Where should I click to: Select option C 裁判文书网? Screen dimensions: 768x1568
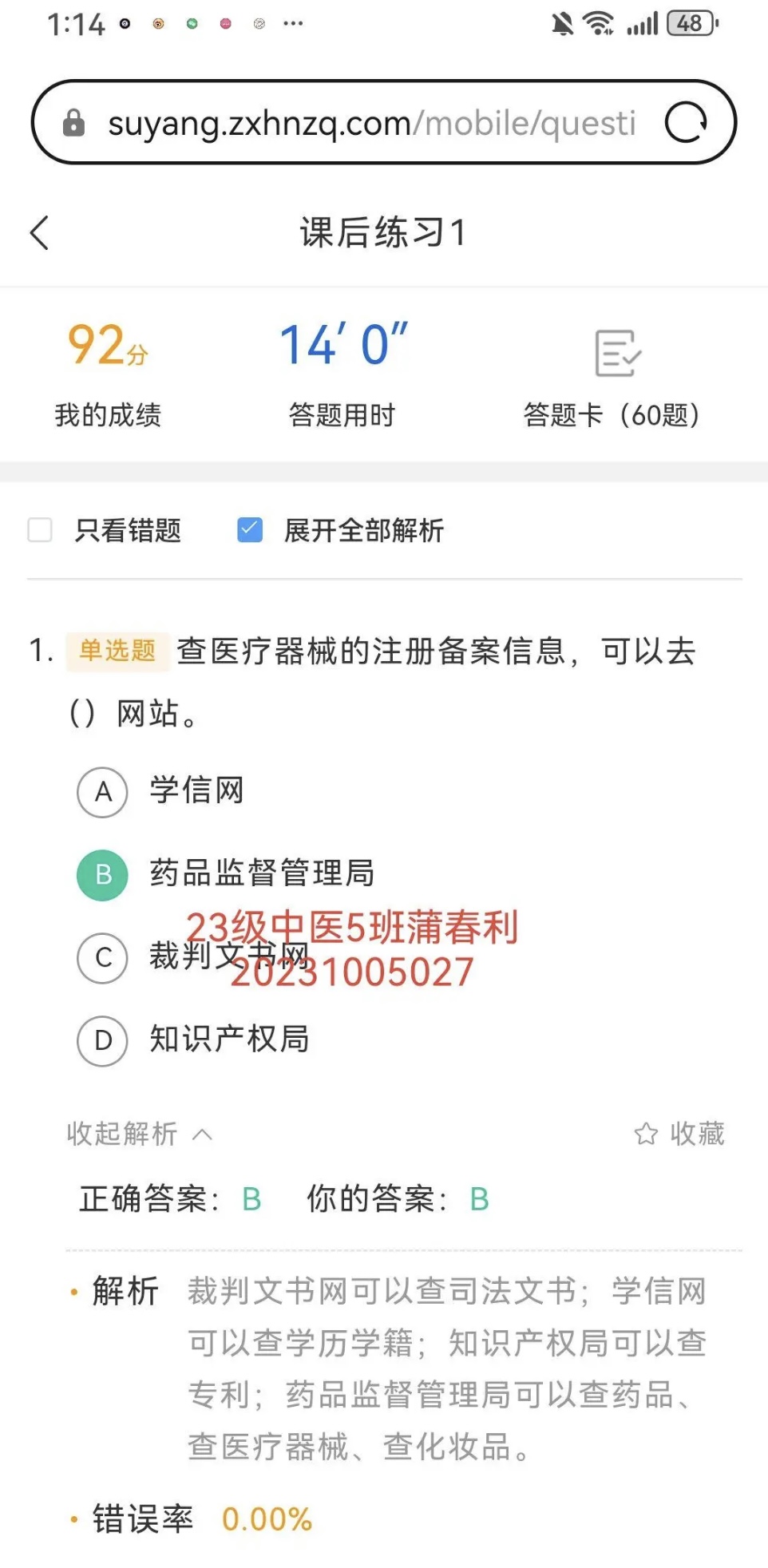point(103,958)
